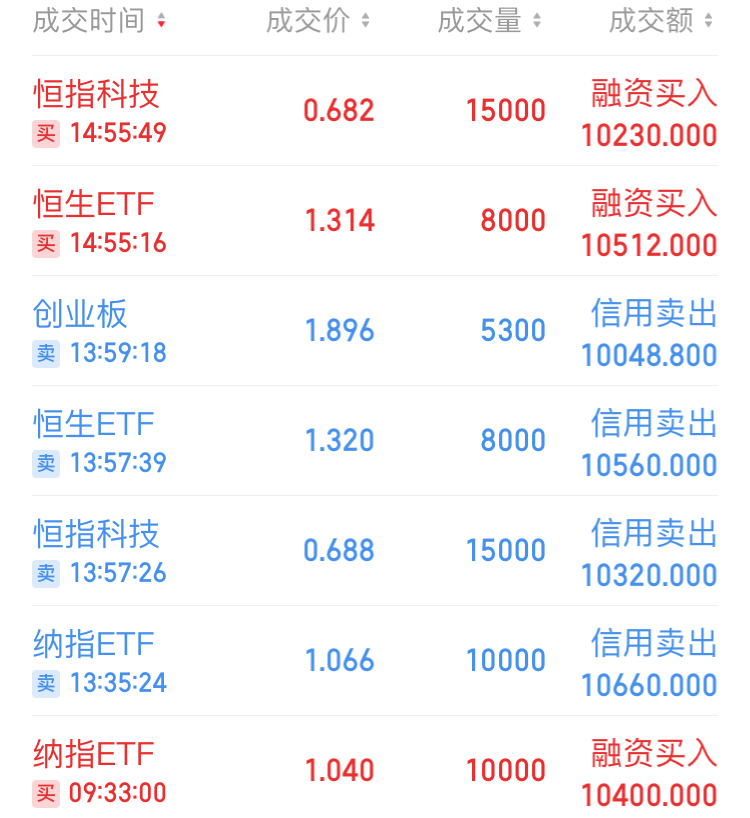Open 纳指ETF sell record at 13:35:24
The width and height of the screenshot is (750, 818).
click(374, 661)
